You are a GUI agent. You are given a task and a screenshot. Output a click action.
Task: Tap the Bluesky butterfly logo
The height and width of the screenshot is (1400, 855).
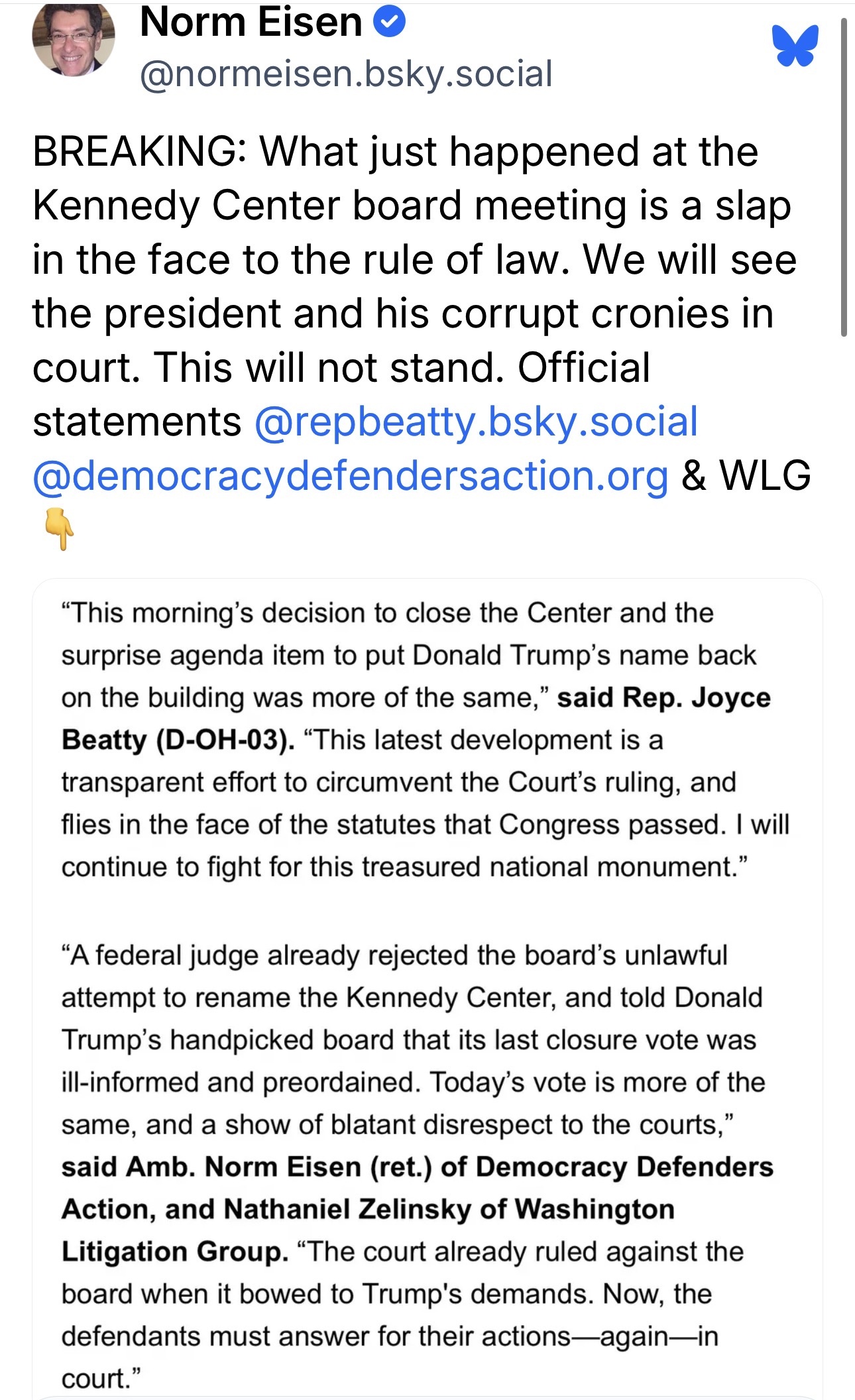pyautogui.click(x=795, y=45)
